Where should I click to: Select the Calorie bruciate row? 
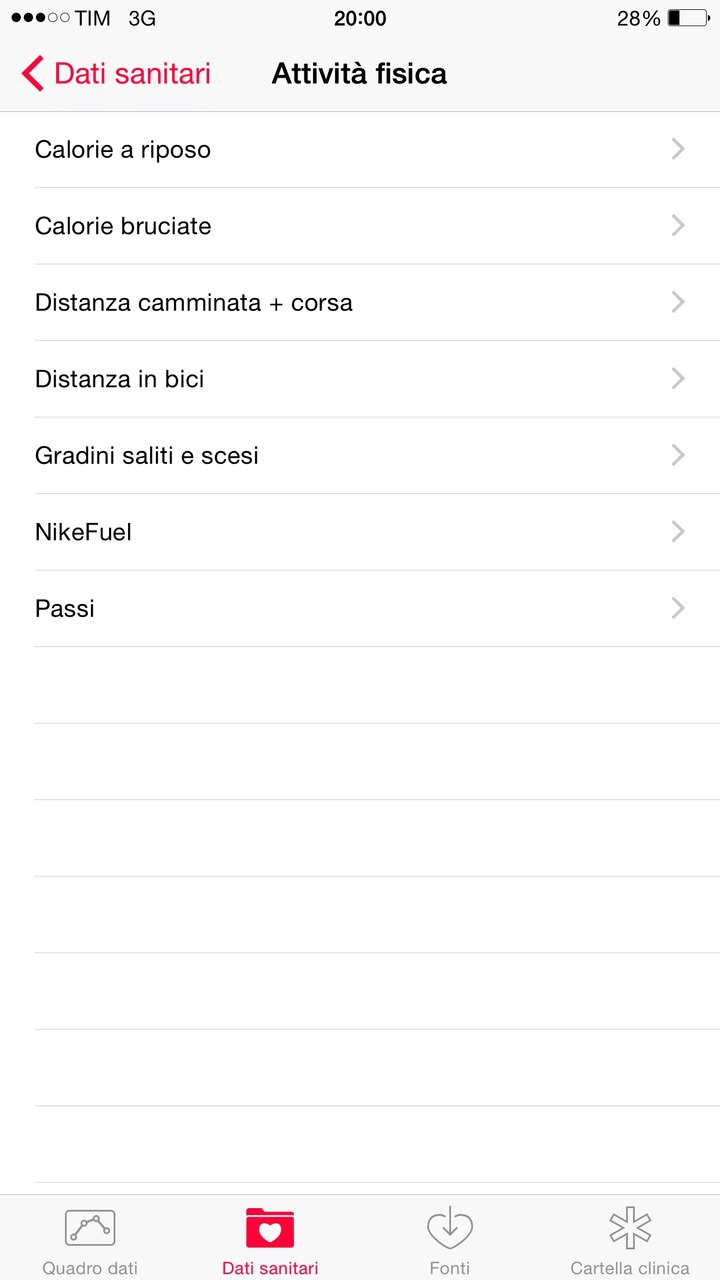click(360, 226)
